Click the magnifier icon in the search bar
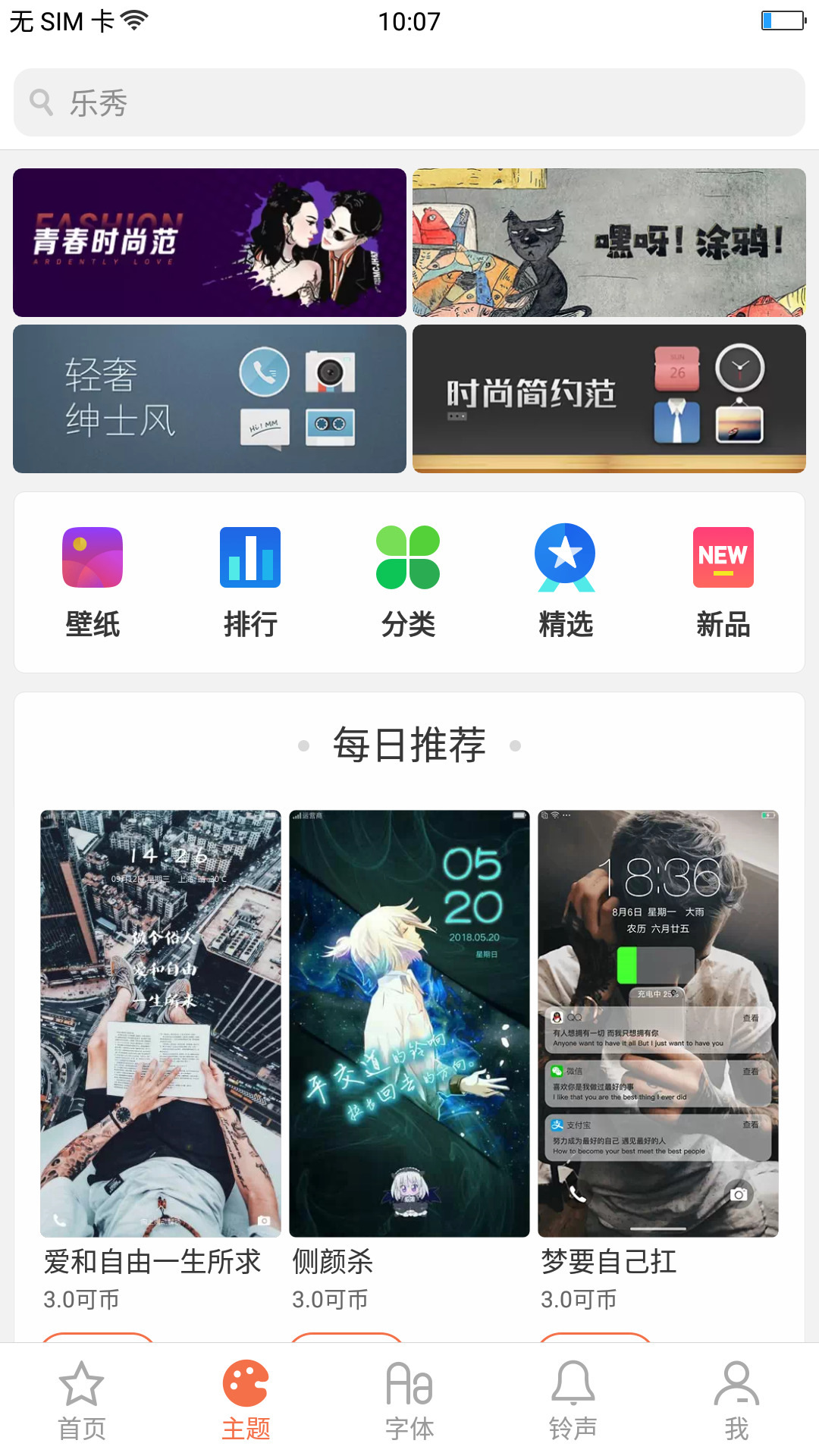The width and height of the screenshot is (819, 1456). 42,102
